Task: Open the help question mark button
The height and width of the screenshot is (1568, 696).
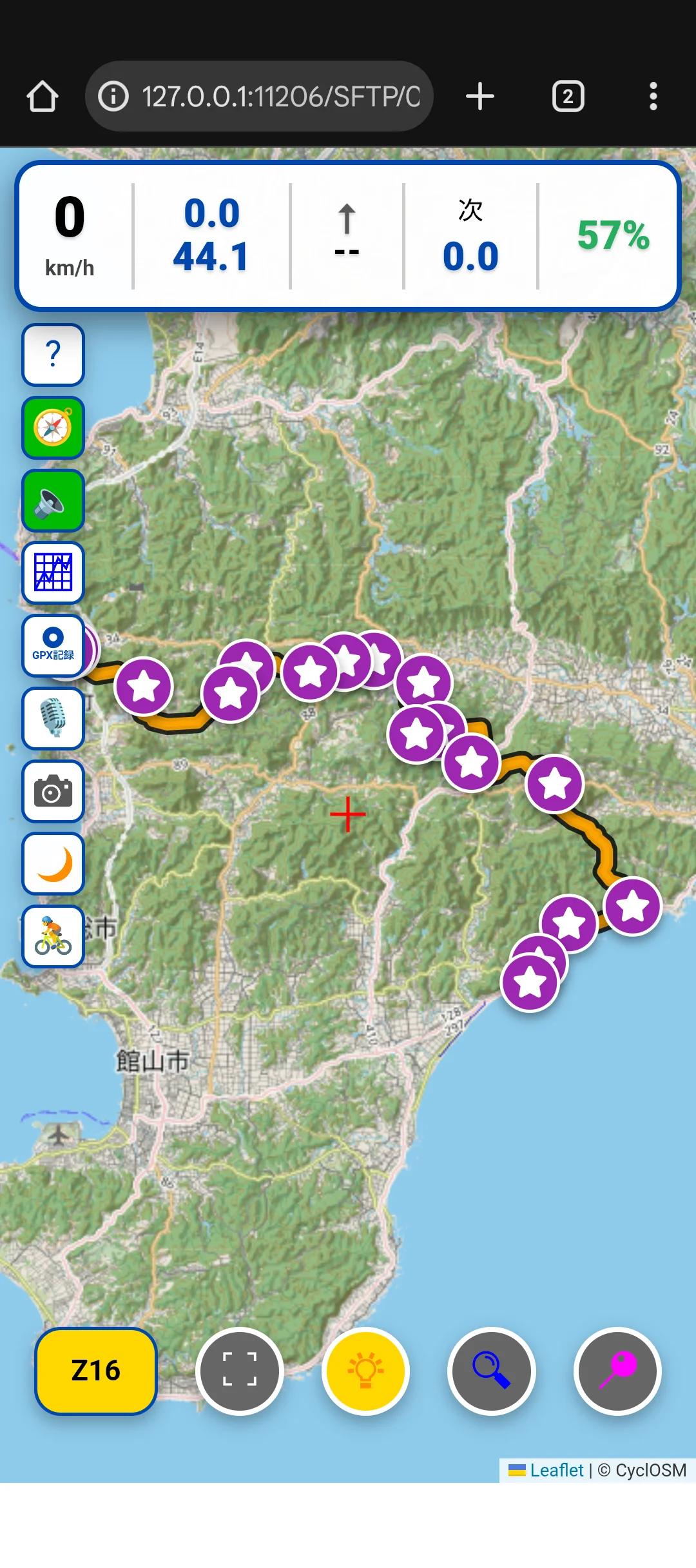Action: [x=53, y=355]
